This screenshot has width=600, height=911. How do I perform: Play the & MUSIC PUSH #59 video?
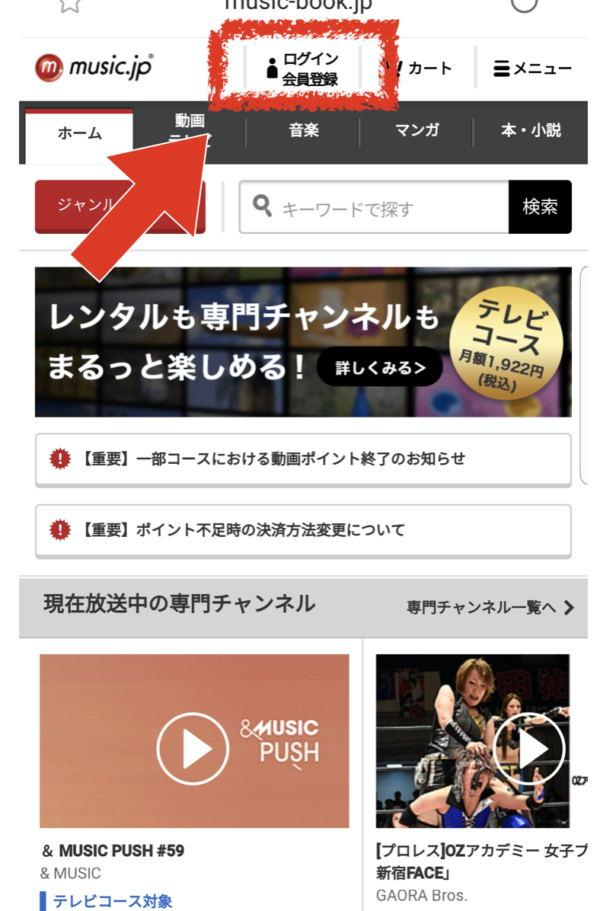pos(194,742)
